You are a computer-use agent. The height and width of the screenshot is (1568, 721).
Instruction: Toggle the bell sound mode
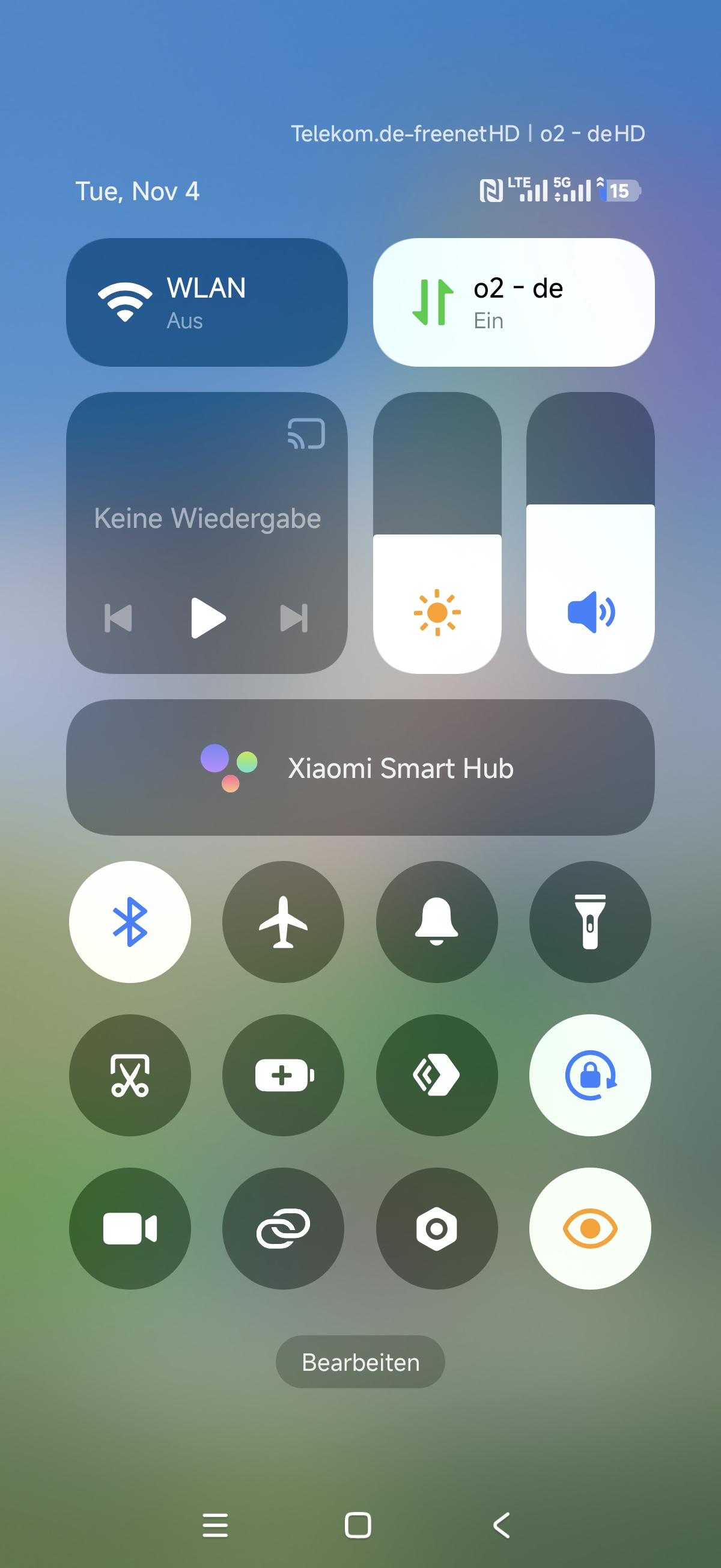click(436, 922)
